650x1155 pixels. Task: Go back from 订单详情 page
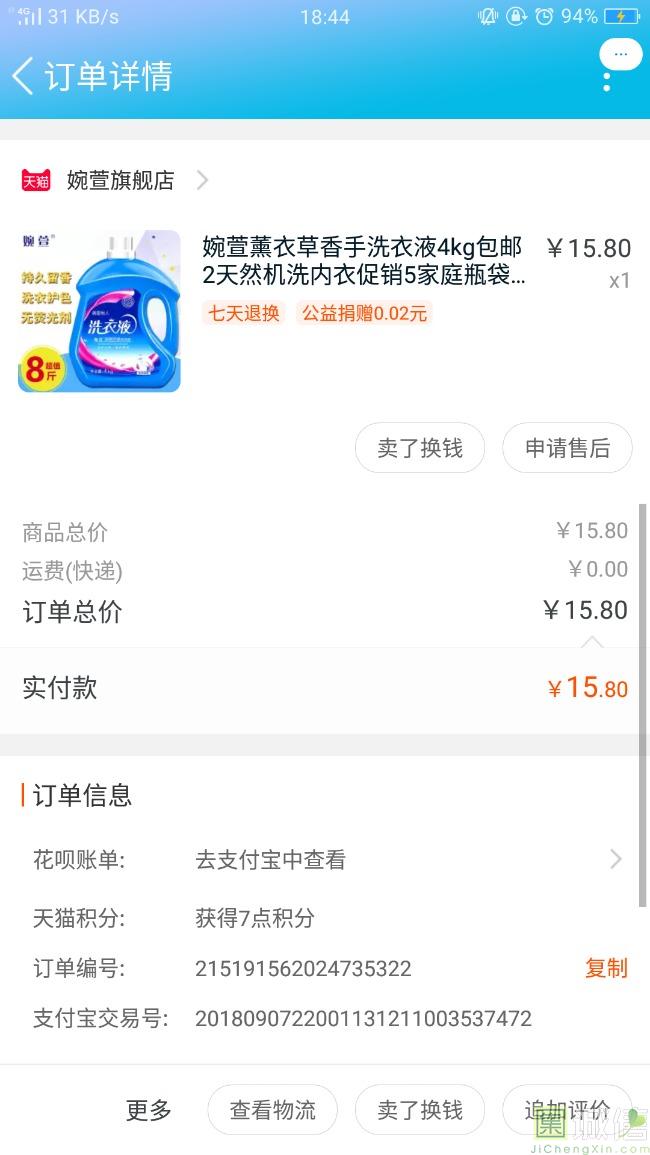pyautogui.click(x=24, y=76)
